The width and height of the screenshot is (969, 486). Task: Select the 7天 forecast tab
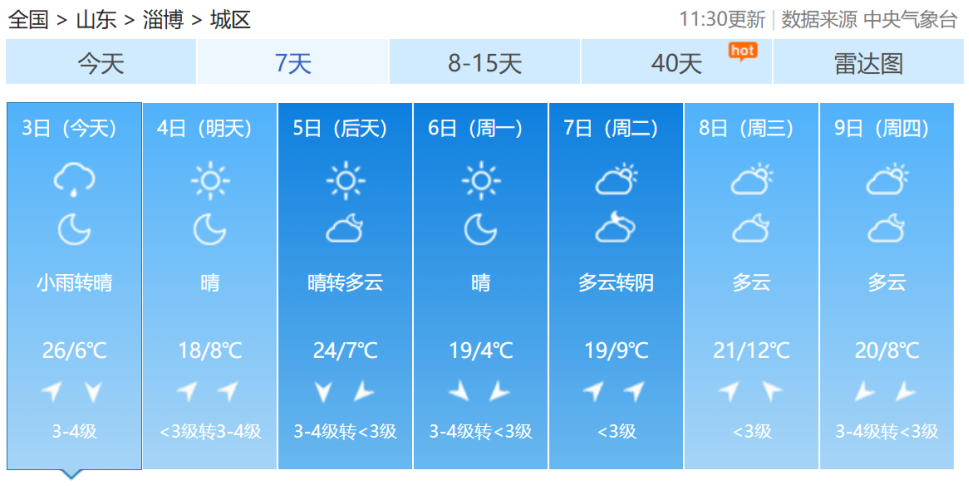293,63
